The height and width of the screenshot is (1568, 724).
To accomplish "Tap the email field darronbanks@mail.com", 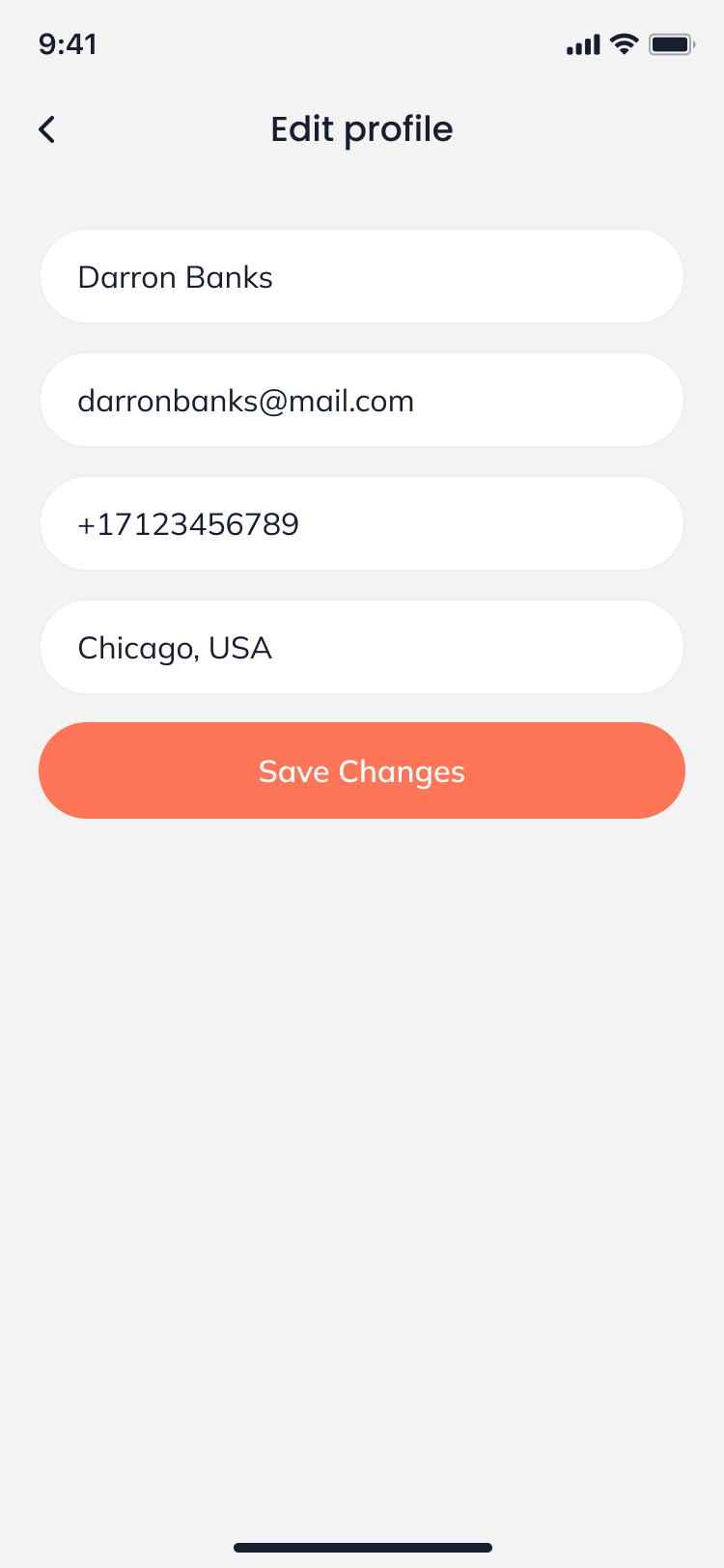I will pos(362,401).
